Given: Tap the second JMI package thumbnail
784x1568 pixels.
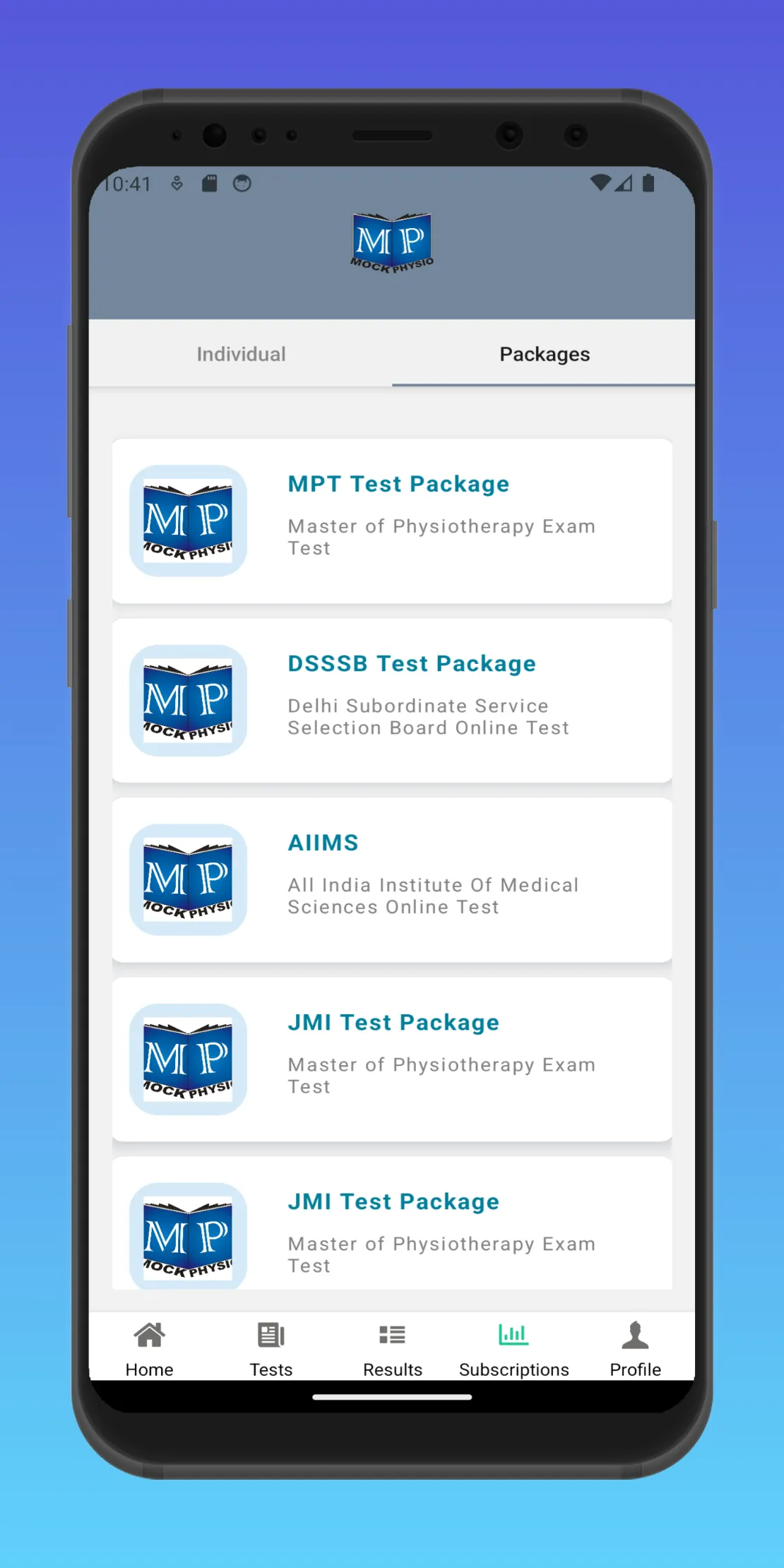Looking at the screenshot, I should point(188,1236).
